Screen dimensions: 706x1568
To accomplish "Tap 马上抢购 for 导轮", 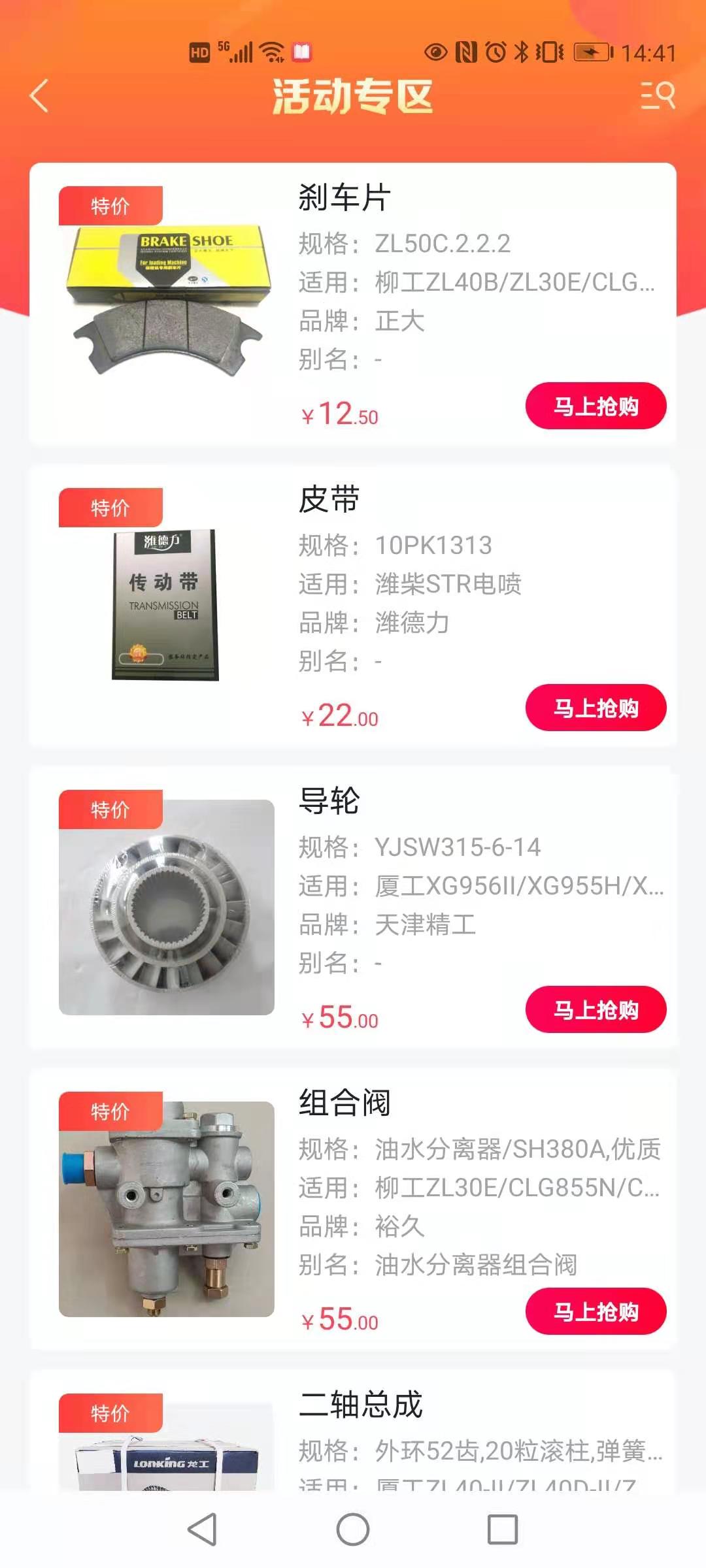I will [x=596, y=1009].
